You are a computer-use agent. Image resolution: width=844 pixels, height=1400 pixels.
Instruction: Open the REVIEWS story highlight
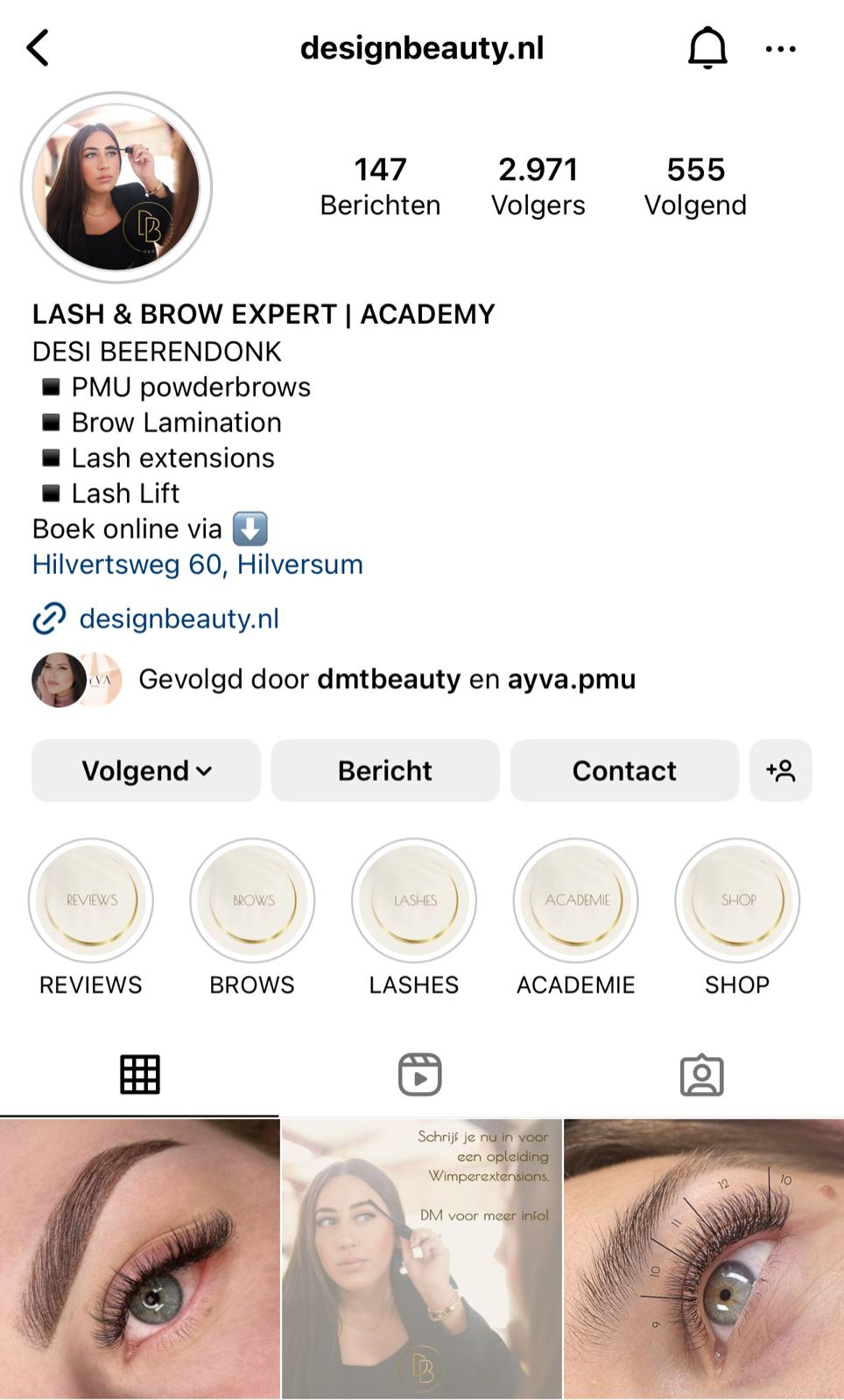[x=91, y=901]
